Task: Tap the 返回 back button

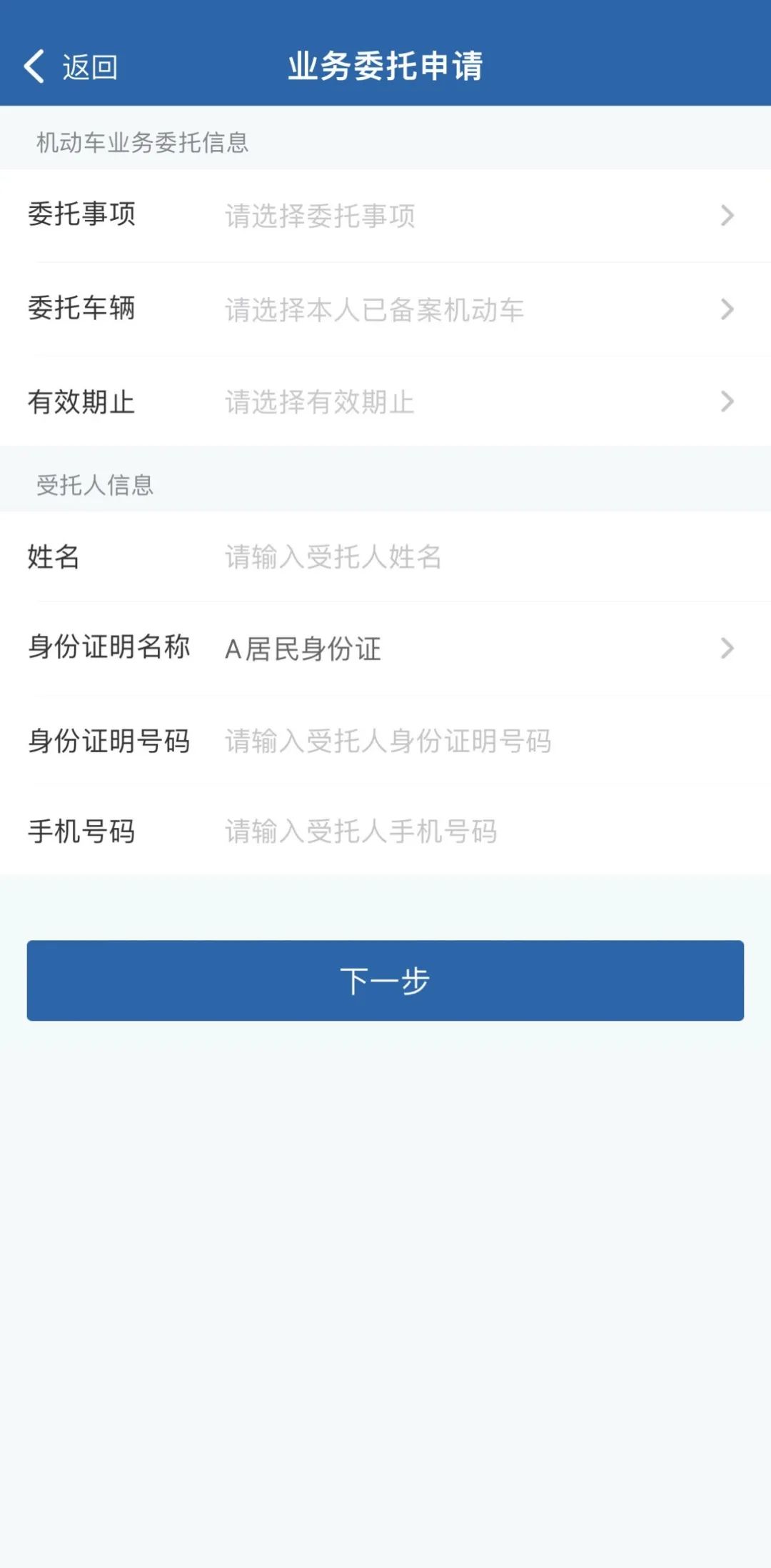Action: [x=70, y=67]
